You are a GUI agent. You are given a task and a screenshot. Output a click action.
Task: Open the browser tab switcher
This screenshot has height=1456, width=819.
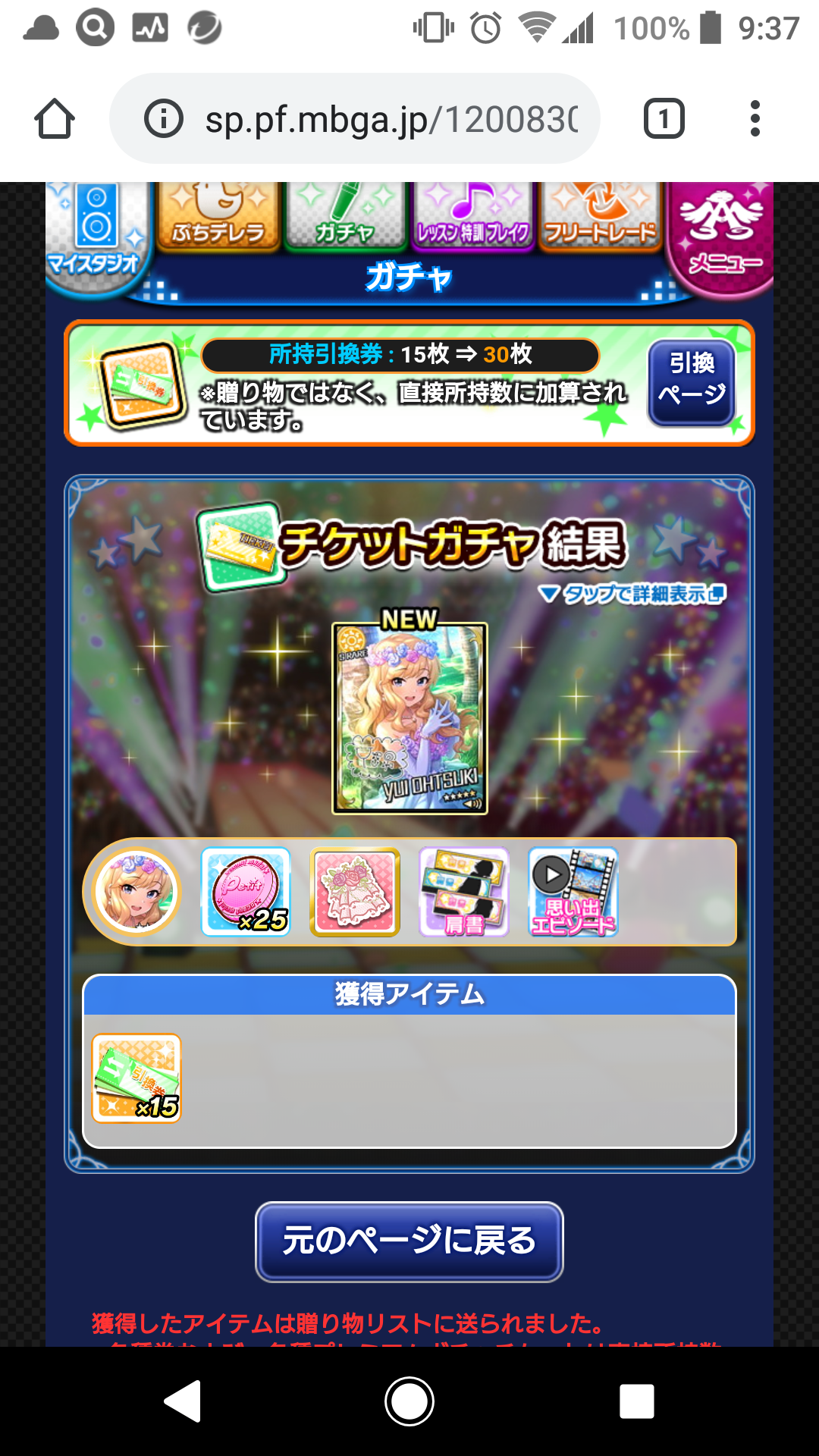tap(664, 119)
